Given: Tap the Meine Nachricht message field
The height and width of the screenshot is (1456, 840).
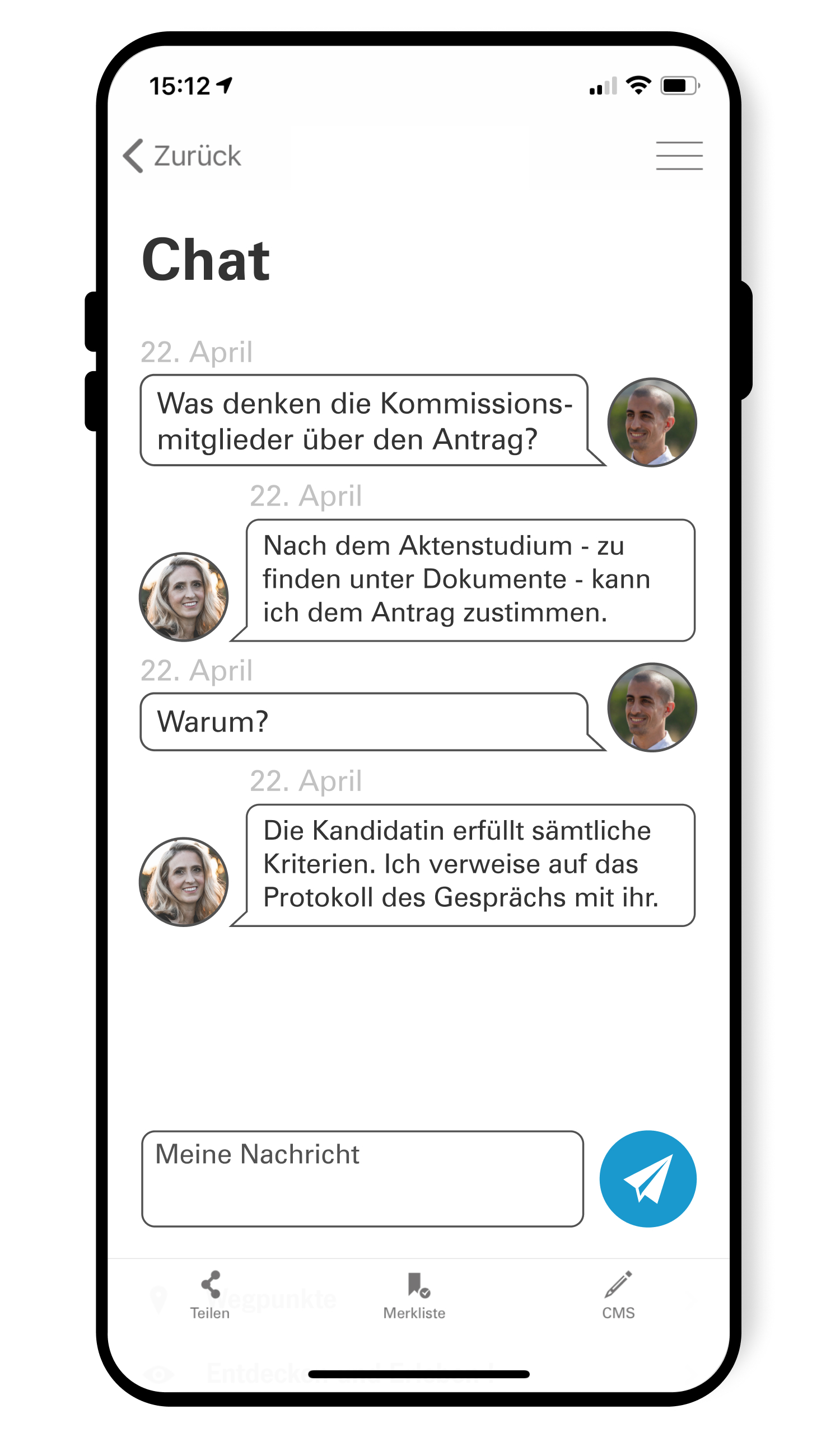Looking at the screenshot, I should 362,1179.
